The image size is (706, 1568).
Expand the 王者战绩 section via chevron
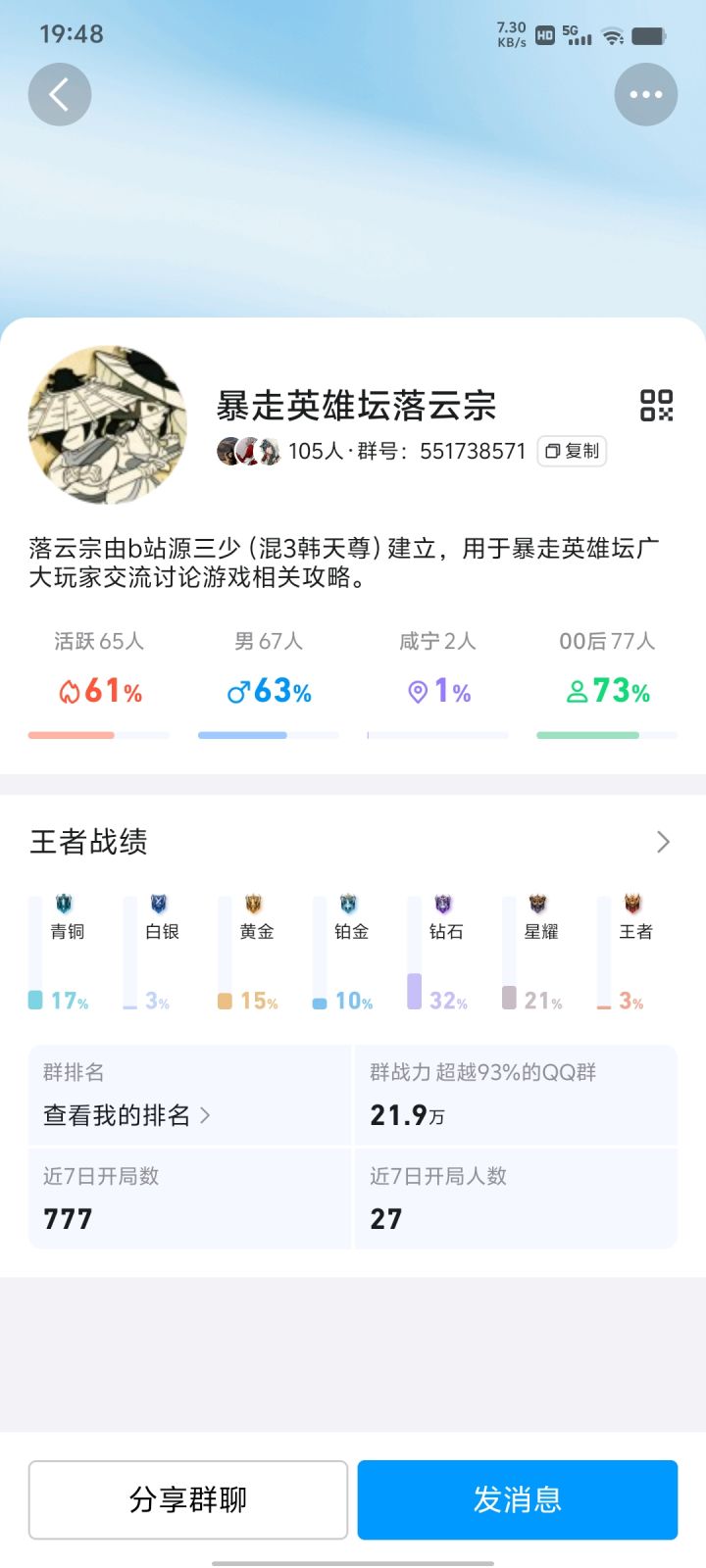pyautogui.click(x=663, y=842)
